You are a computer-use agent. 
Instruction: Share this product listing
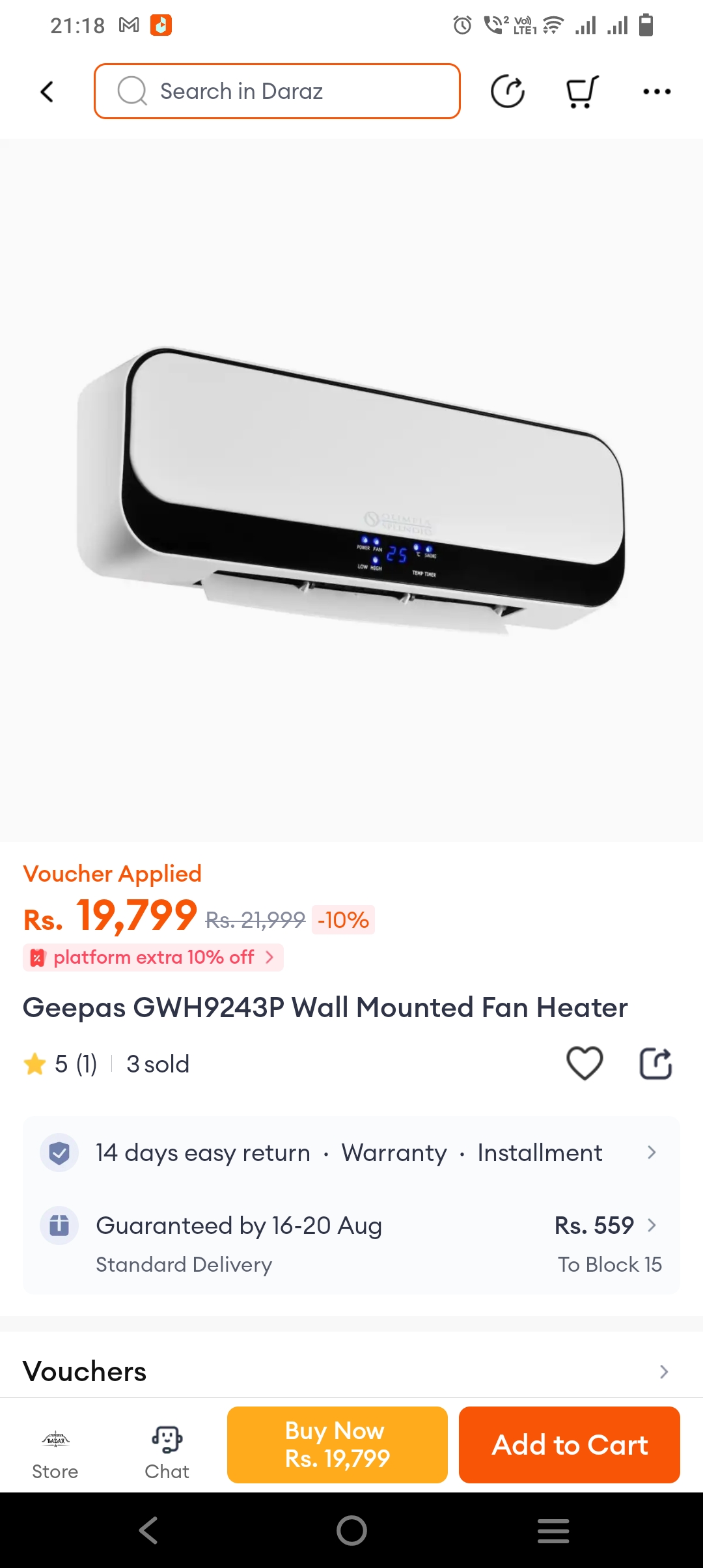click(x=655, y=1063)
